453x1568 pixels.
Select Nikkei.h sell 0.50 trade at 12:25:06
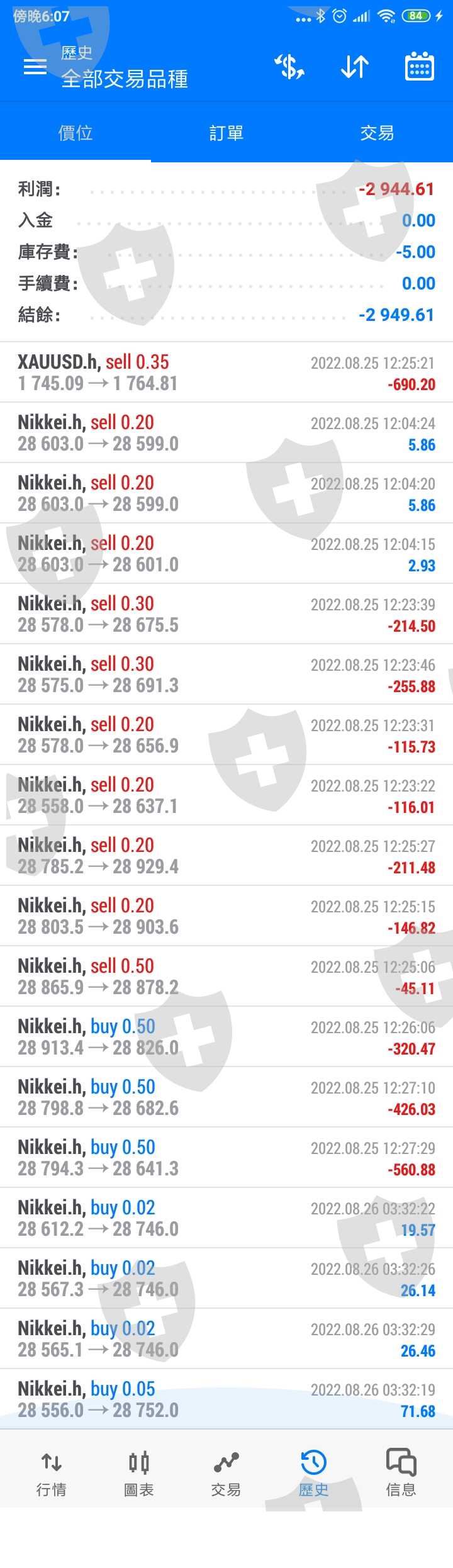pos(226,977)
